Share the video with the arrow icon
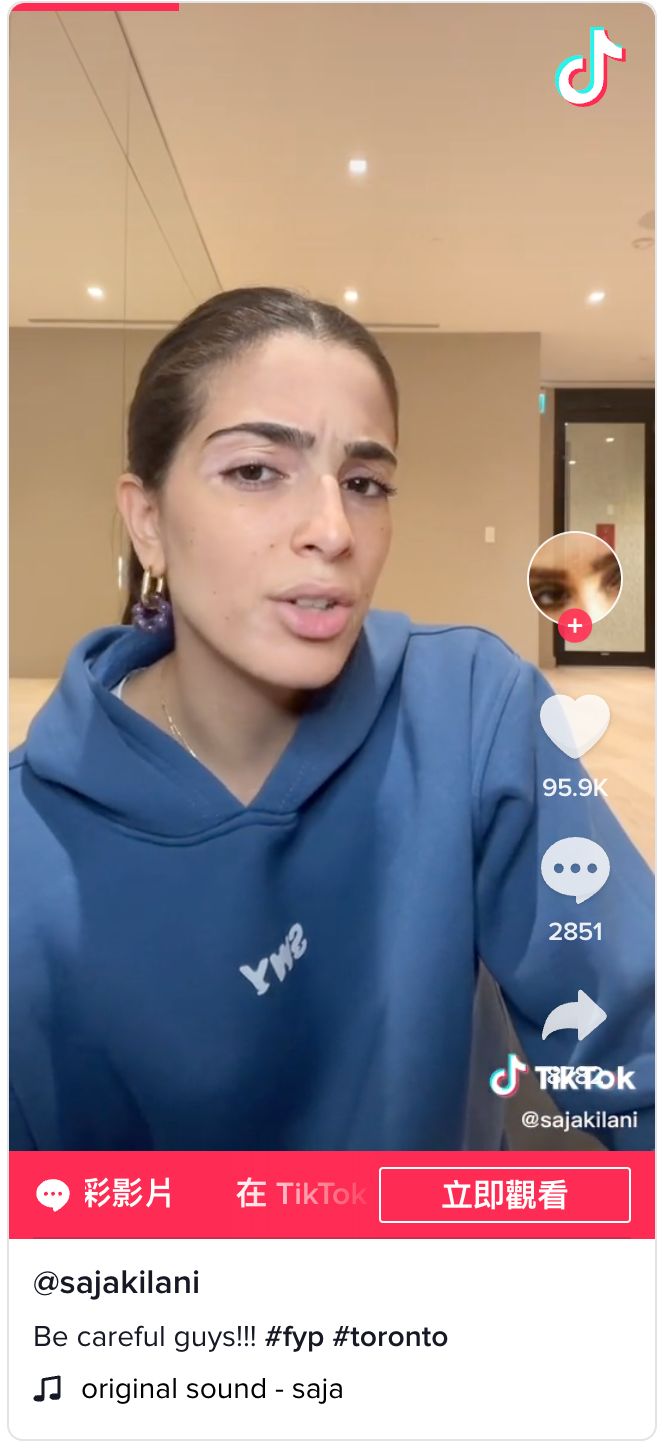666x1448 pixels. pyautogui.click(x=574, y=1017)
